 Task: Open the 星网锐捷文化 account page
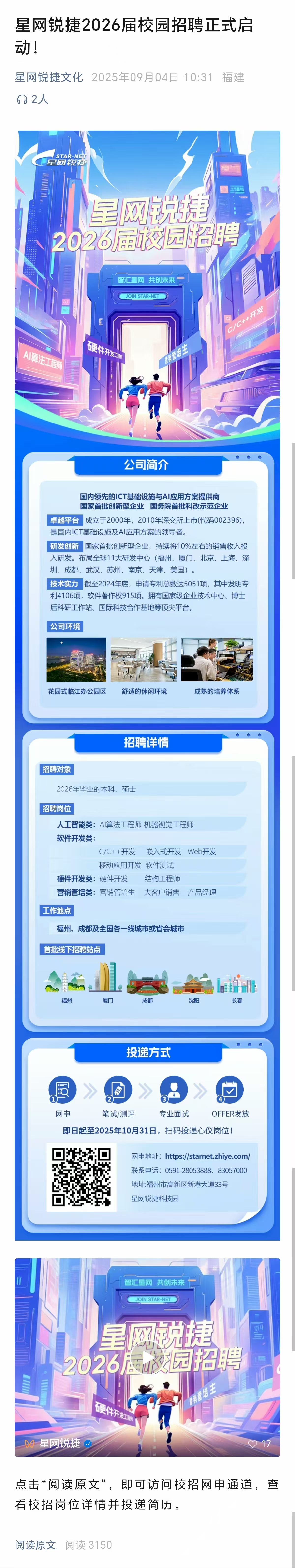(x=49, y=77)
